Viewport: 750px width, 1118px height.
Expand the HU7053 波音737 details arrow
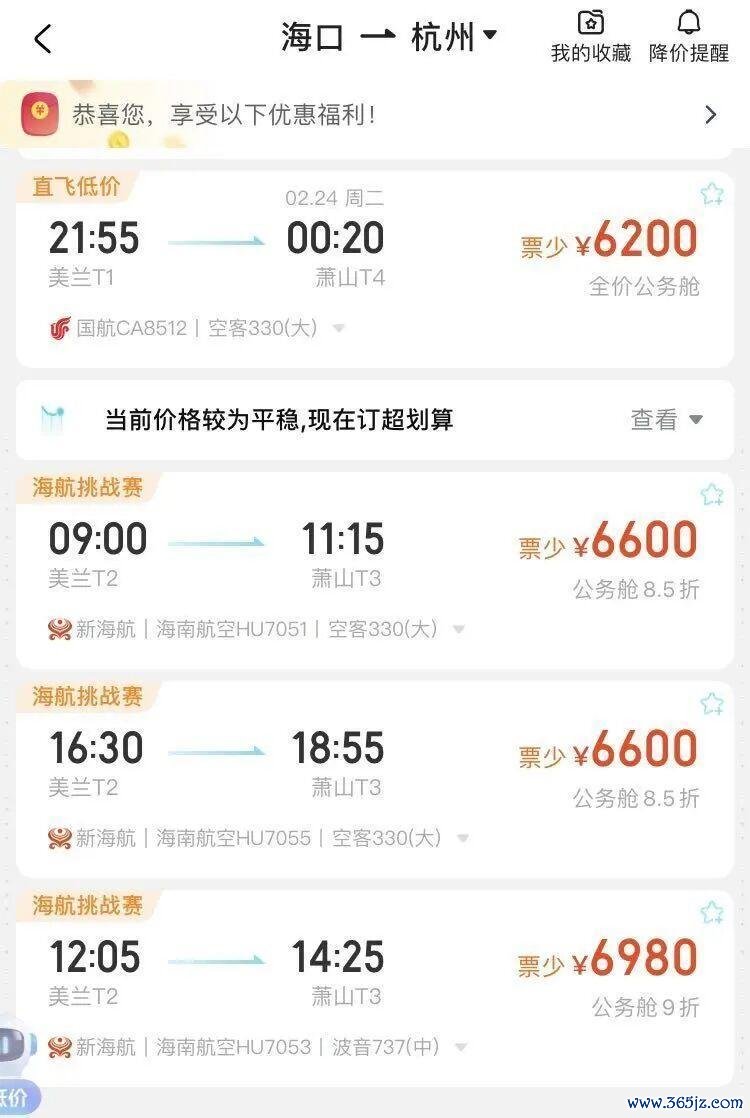[x=460, y=1048]
